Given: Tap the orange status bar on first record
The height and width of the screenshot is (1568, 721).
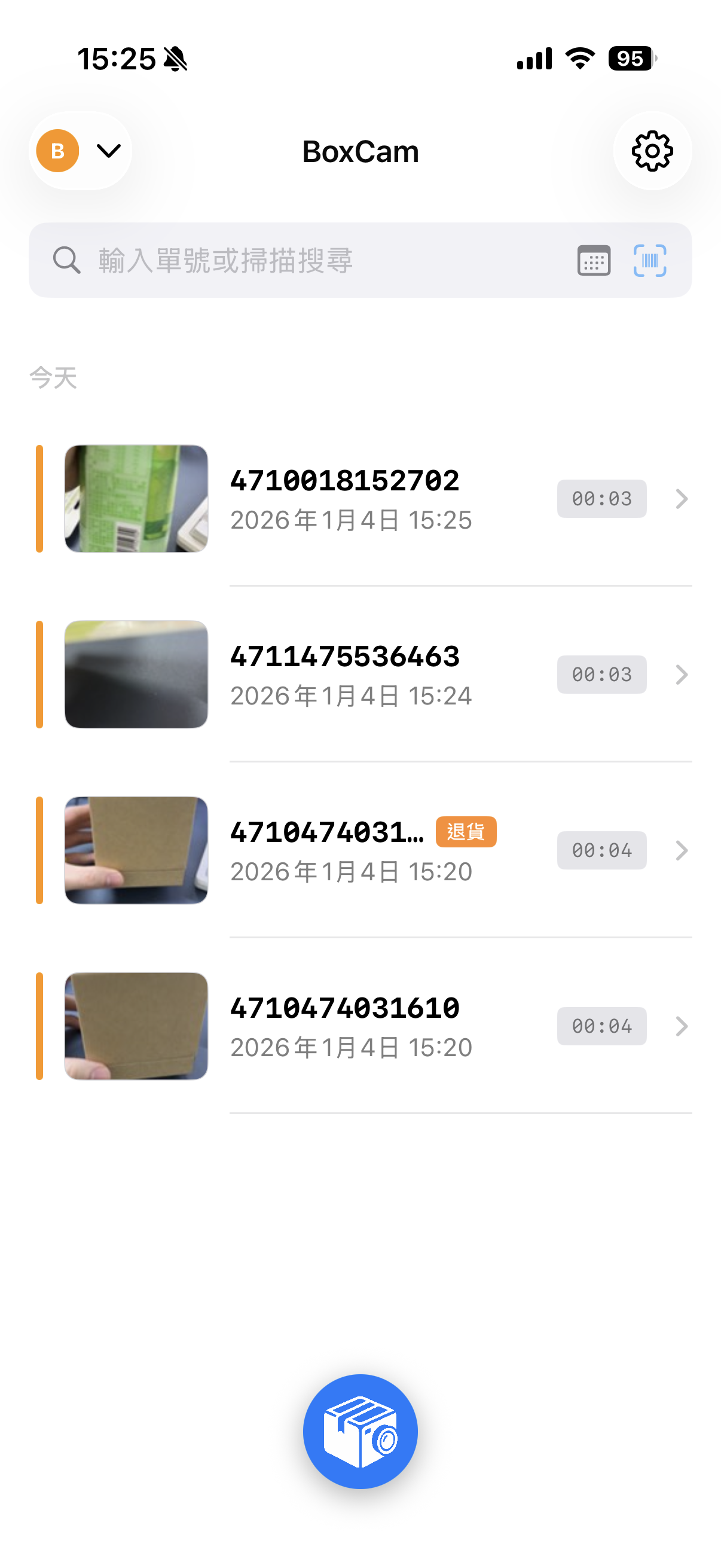Looking at the screenshot, I should 39,499.
